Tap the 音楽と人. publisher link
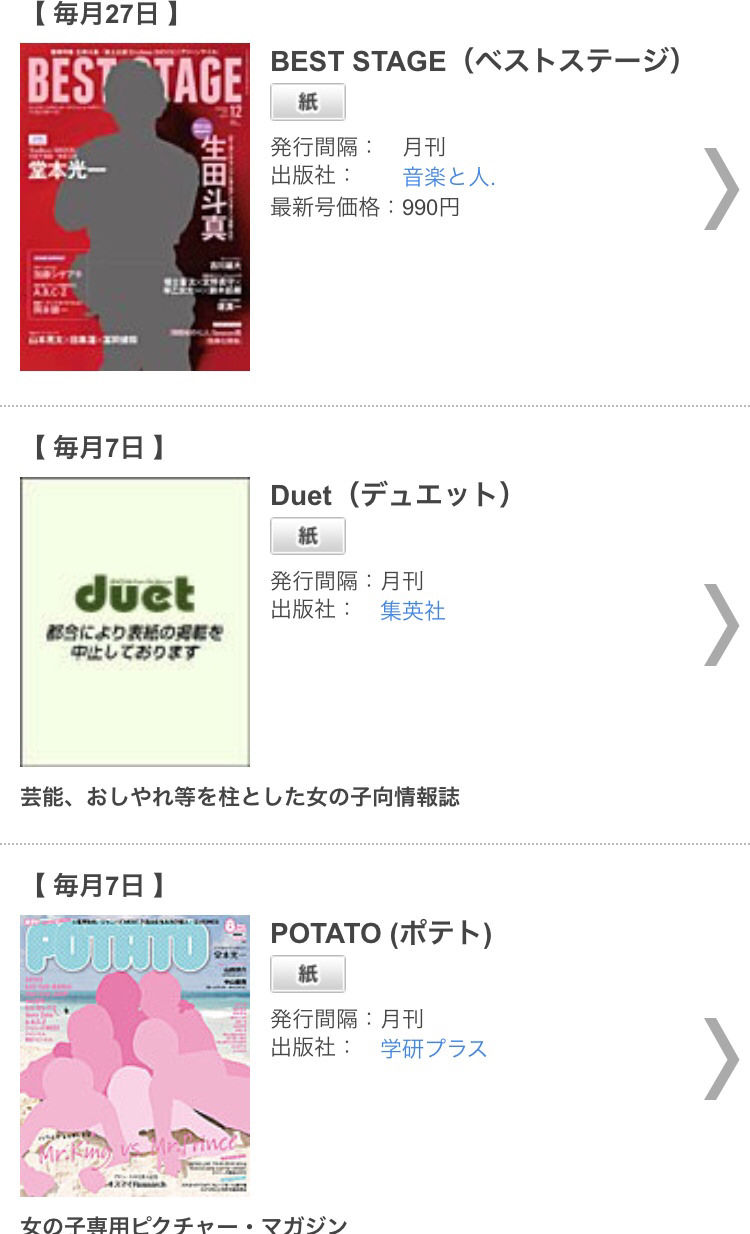The width and height of the screenshot is (750, 1234). pyautogui.click(x=449, y=177)
